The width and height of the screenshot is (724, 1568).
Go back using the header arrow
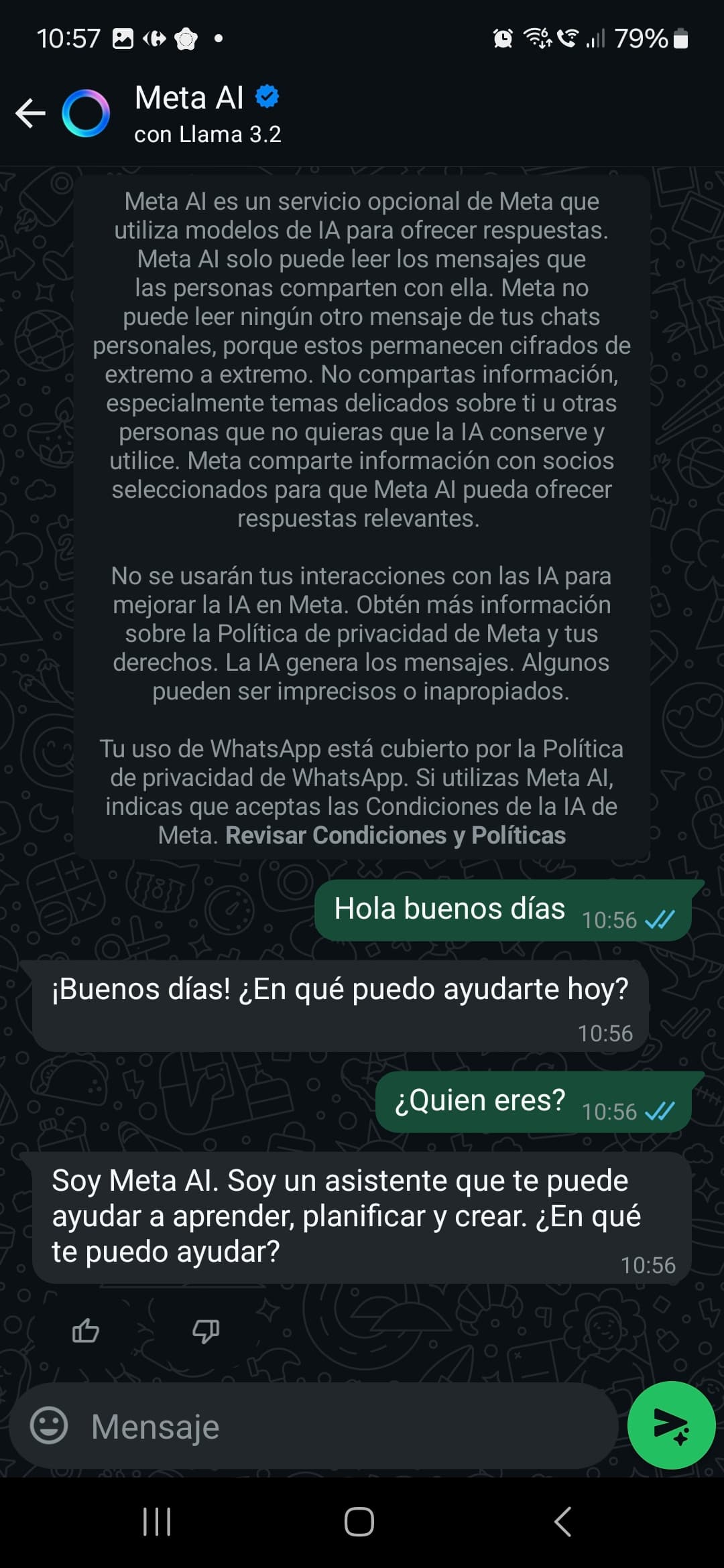[30, 113]
